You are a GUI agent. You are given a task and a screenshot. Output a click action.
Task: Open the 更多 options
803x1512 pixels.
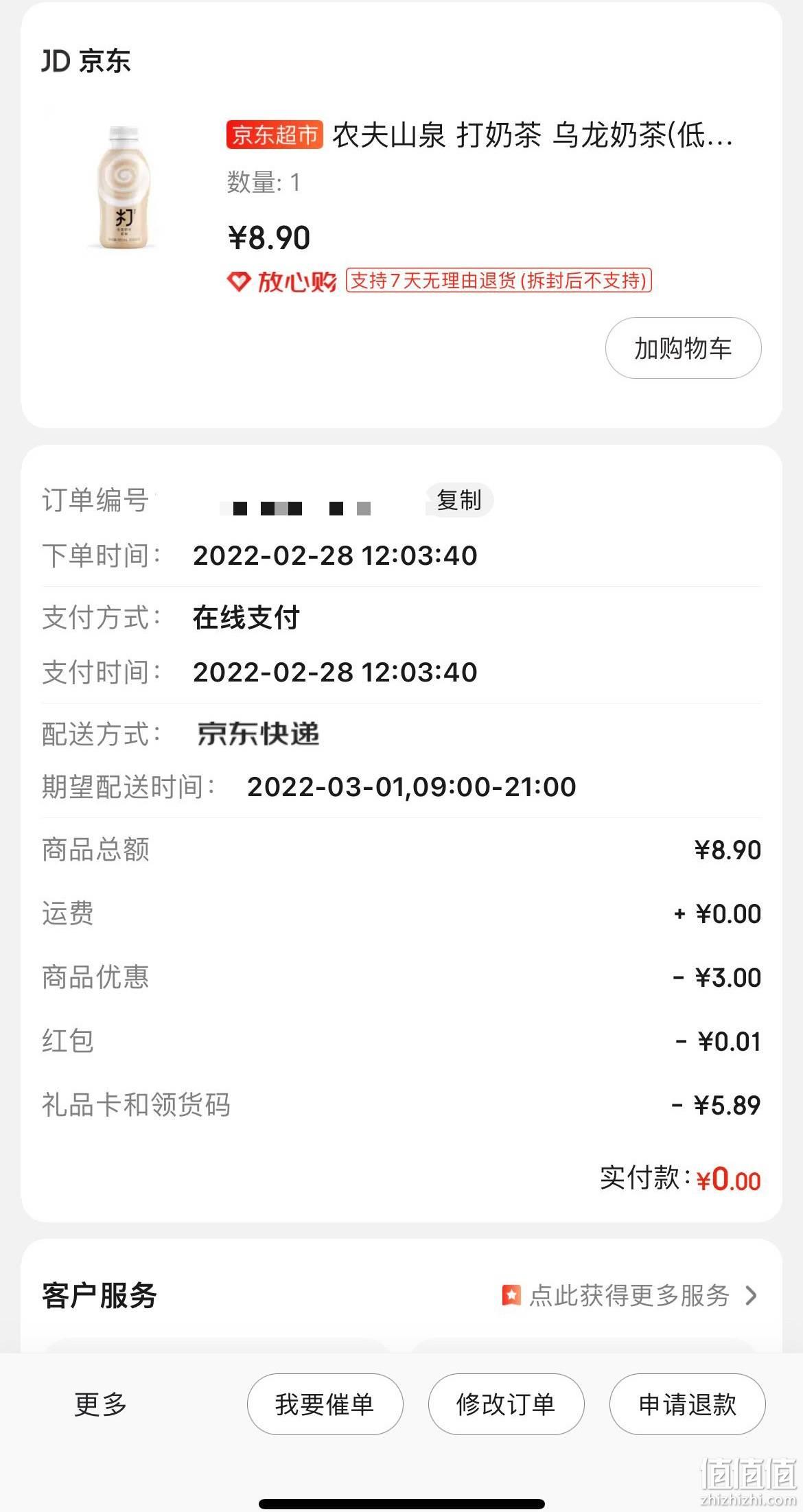coord(101,1404)
